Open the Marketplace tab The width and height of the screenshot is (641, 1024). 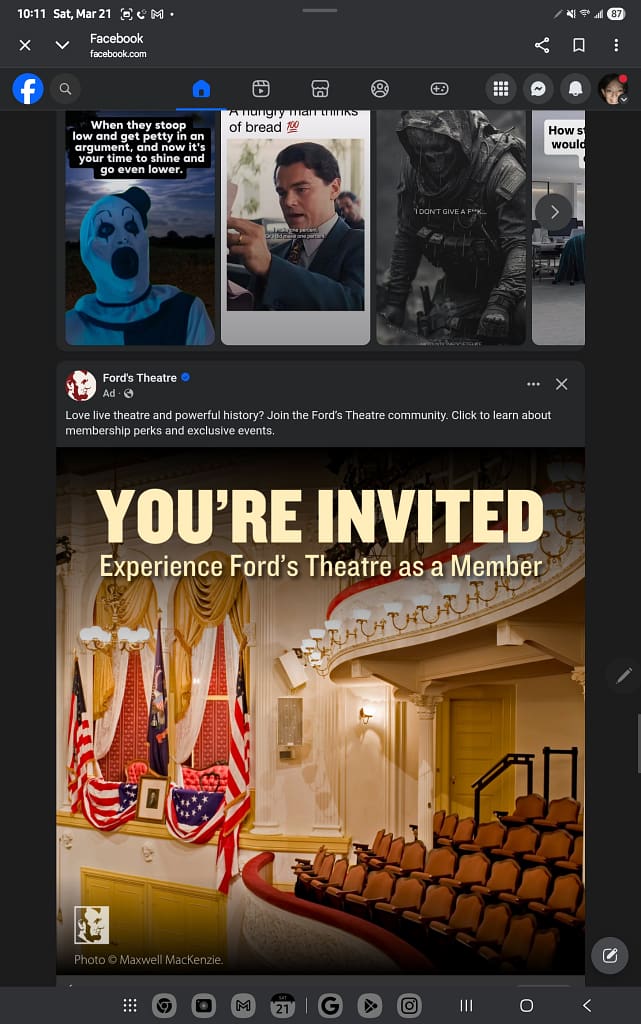coord(320,89)
